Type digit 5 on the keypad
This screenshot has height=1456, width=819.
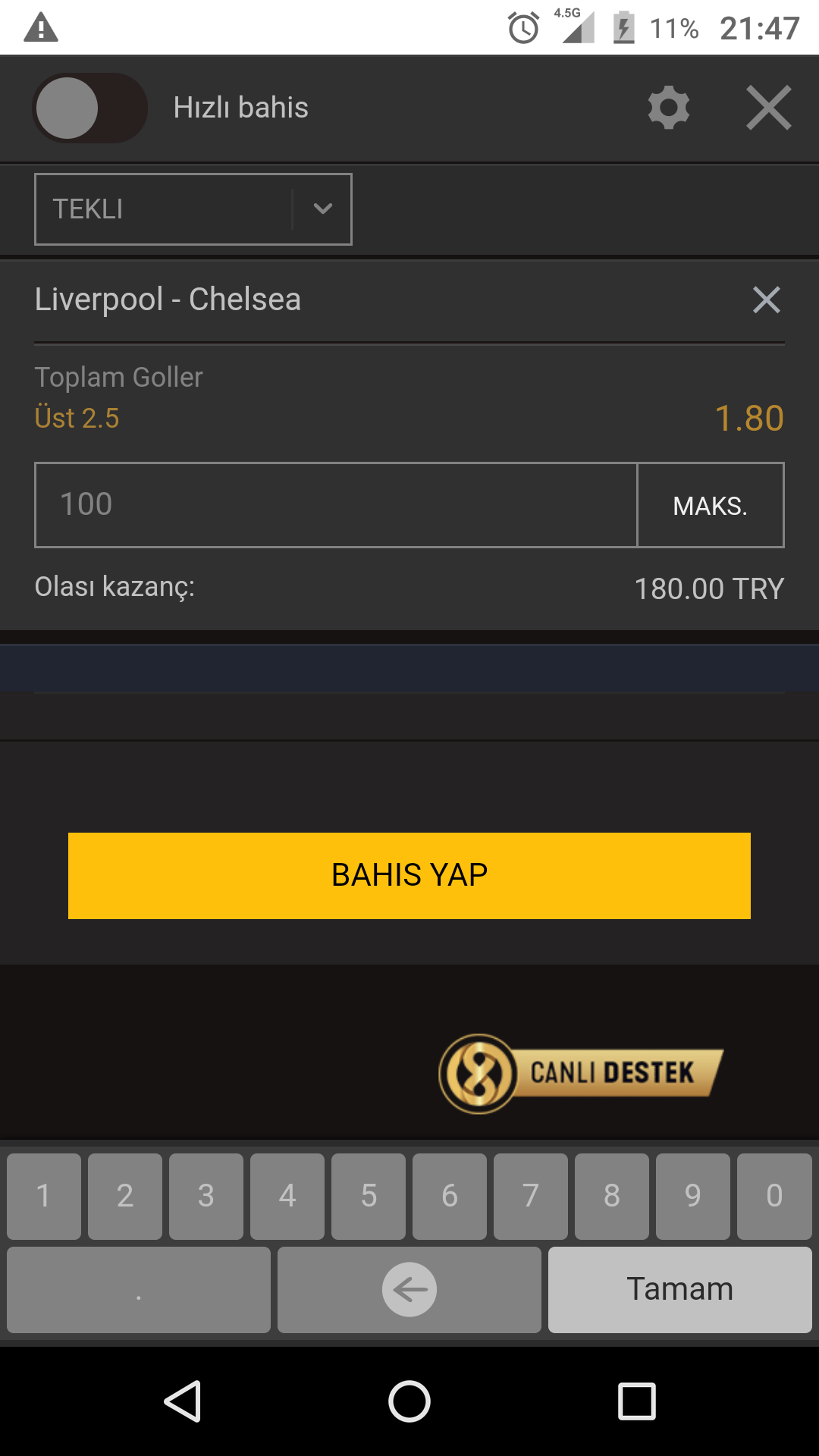pyautogui.click(x=369, y=1197)
